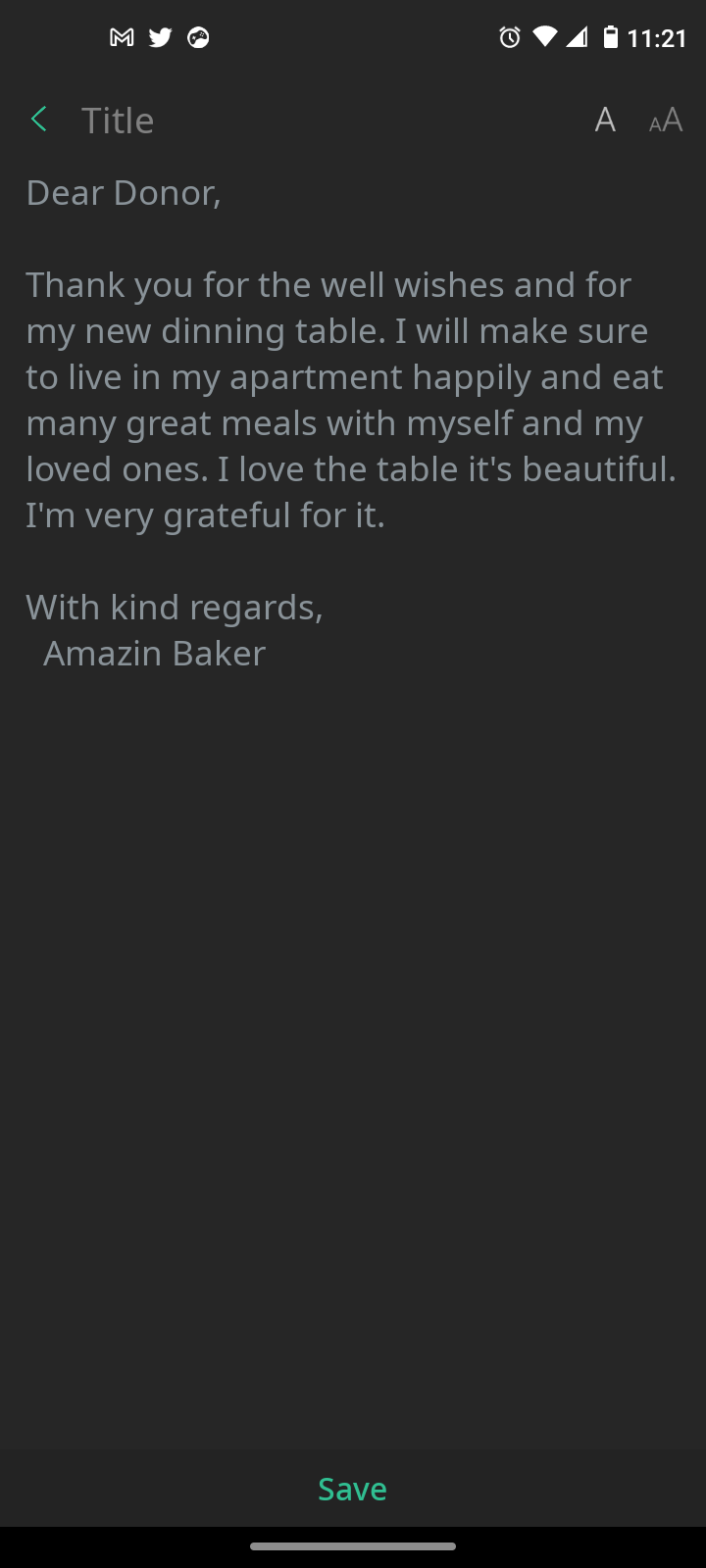Save the note
The width and height of the screenshot is (706, 1568).
click(x=352, y=1489)
